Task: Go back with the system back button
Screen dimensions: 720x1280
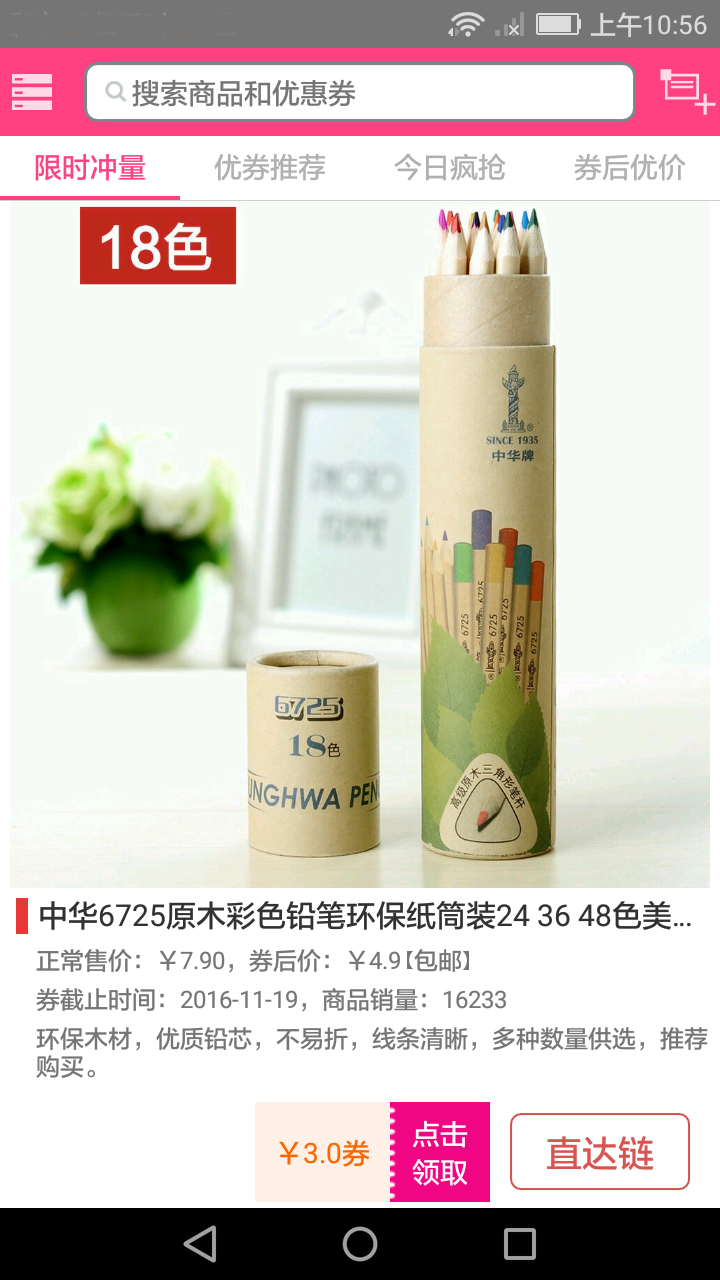Action: pyautogui.click(x=200, y=1244)
